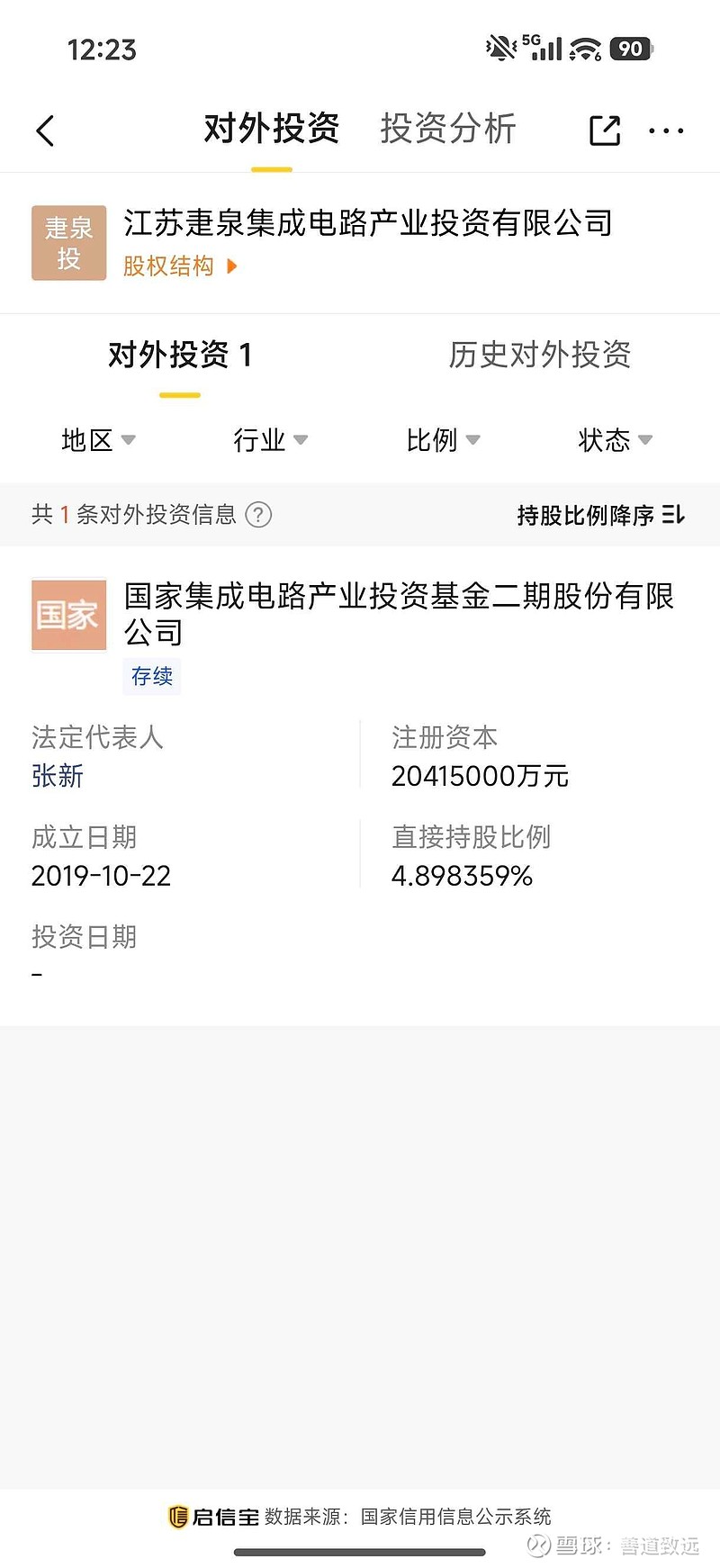
Task: Open the 行业 filter dropdown
Action: (269, 440)
